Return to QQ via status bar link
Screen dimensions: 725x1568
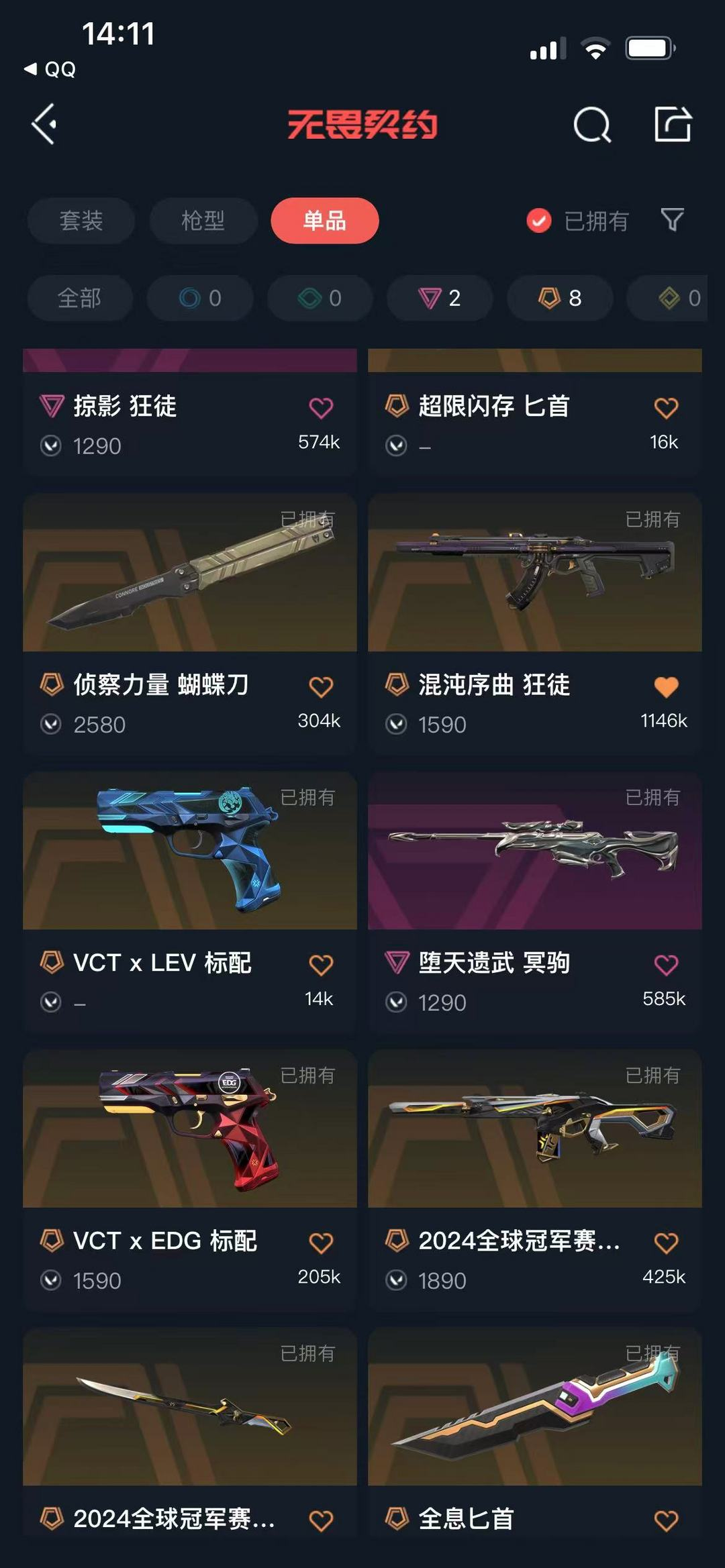[50, 68]
